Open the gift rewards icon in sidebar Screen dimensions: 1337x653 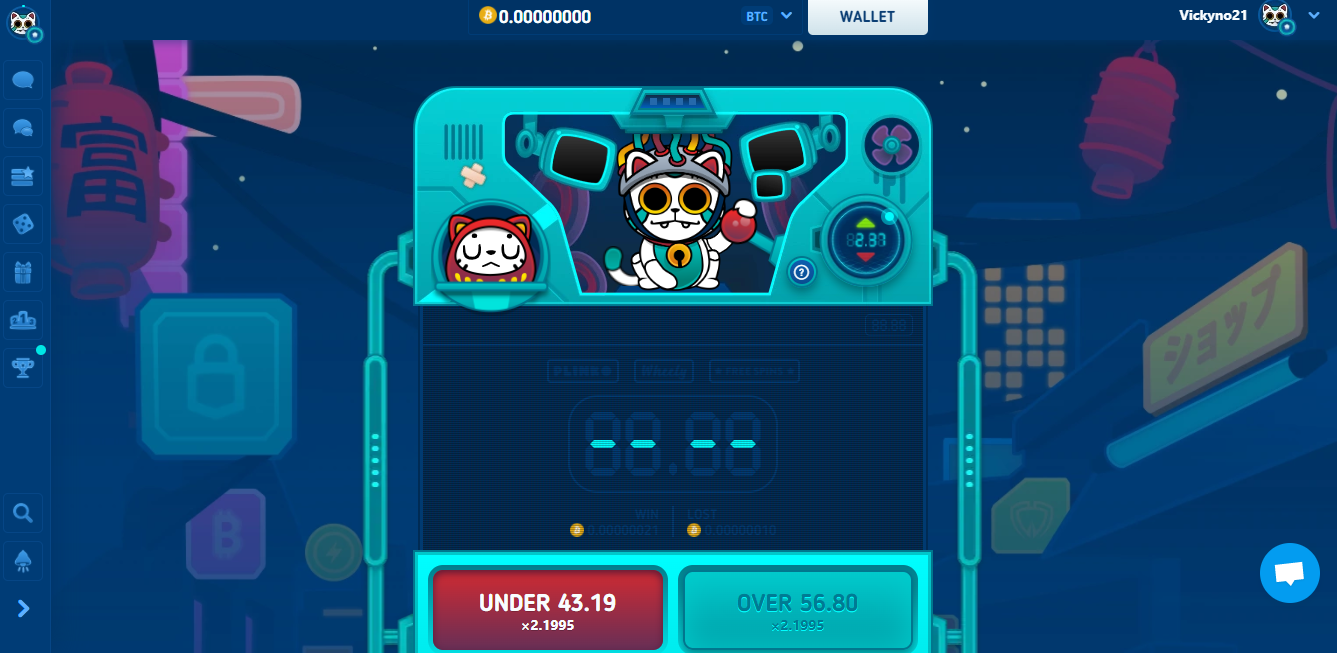[23, 272]
